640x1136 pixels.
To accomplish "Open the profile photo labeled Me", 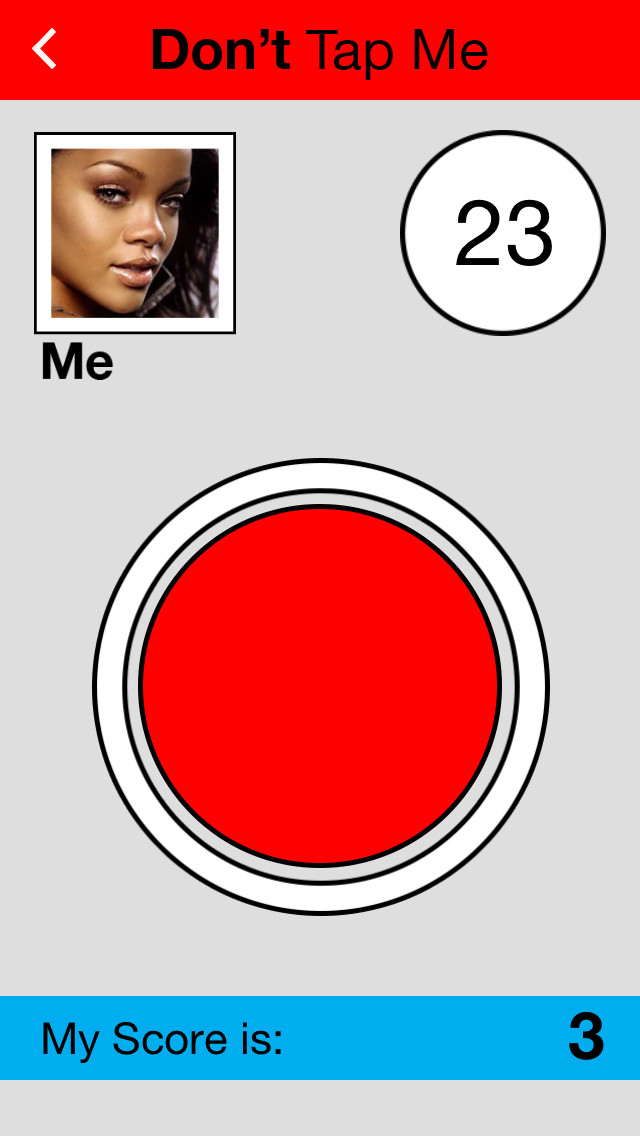I will [x=135, y=233].
